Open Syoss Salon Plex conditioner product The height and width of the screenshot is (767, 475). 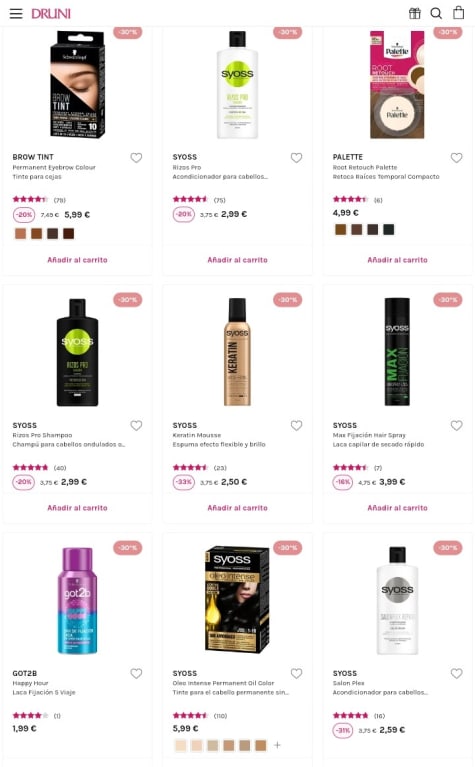click(x=397, y=600)
